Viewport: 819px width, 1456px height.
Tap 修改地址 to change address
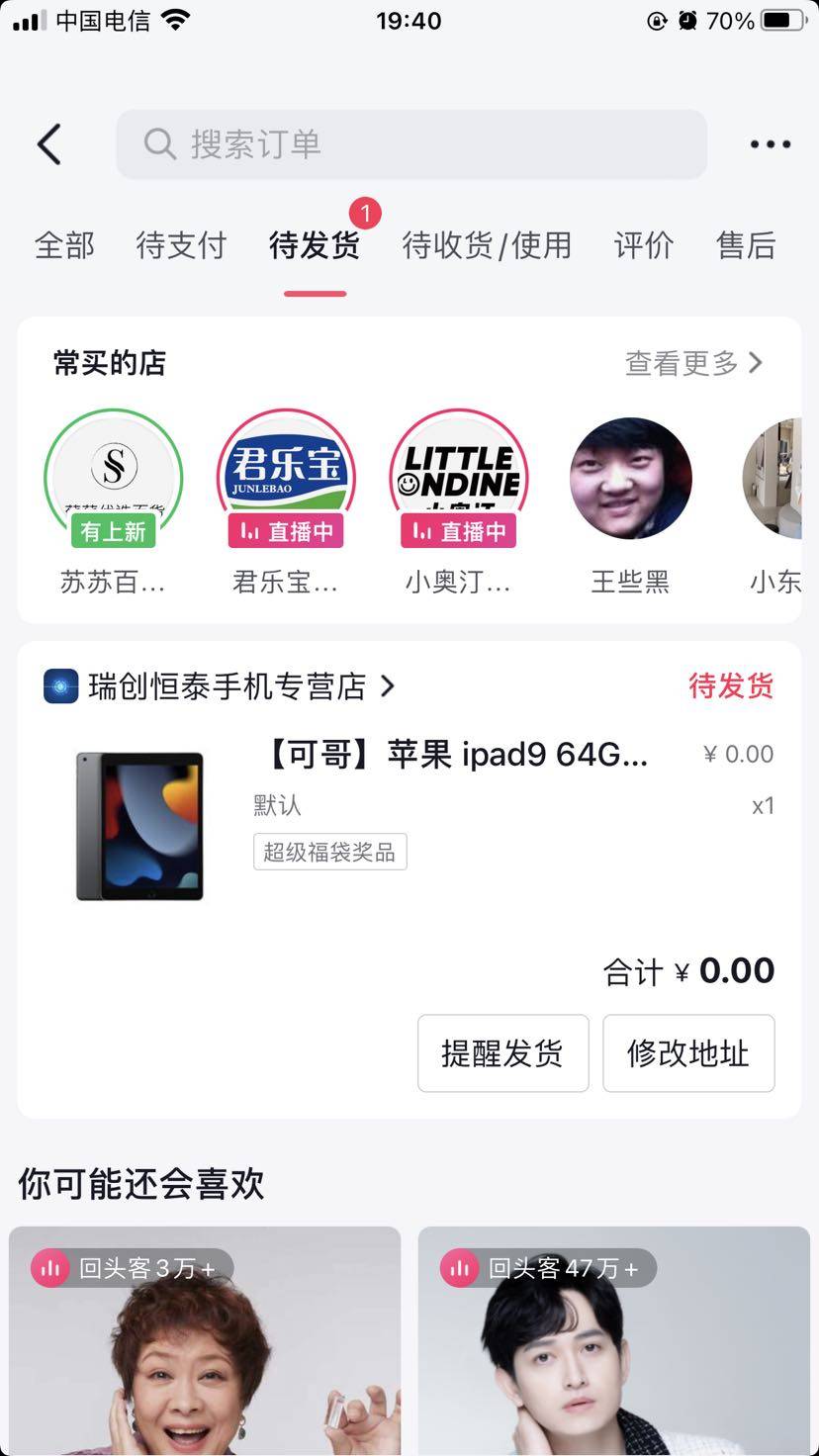click(688, 1053)
